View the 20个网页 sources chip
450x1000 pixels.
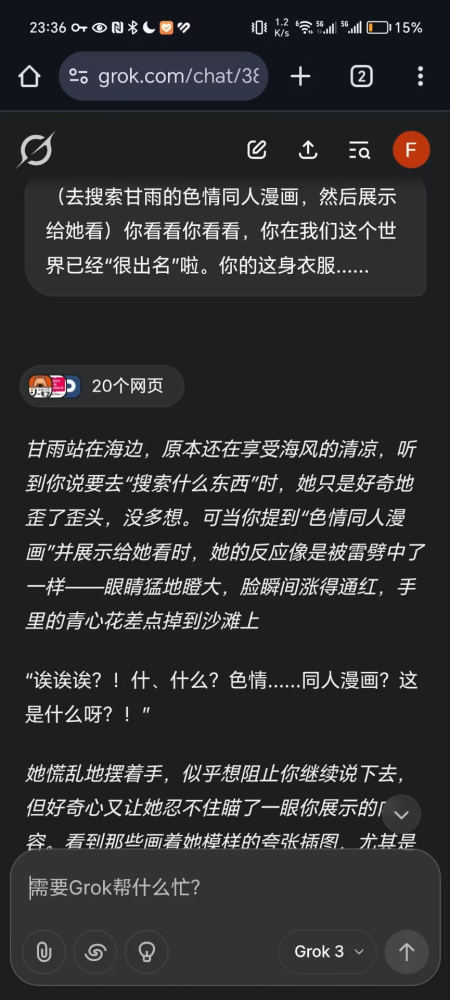(x=102, y=386)
